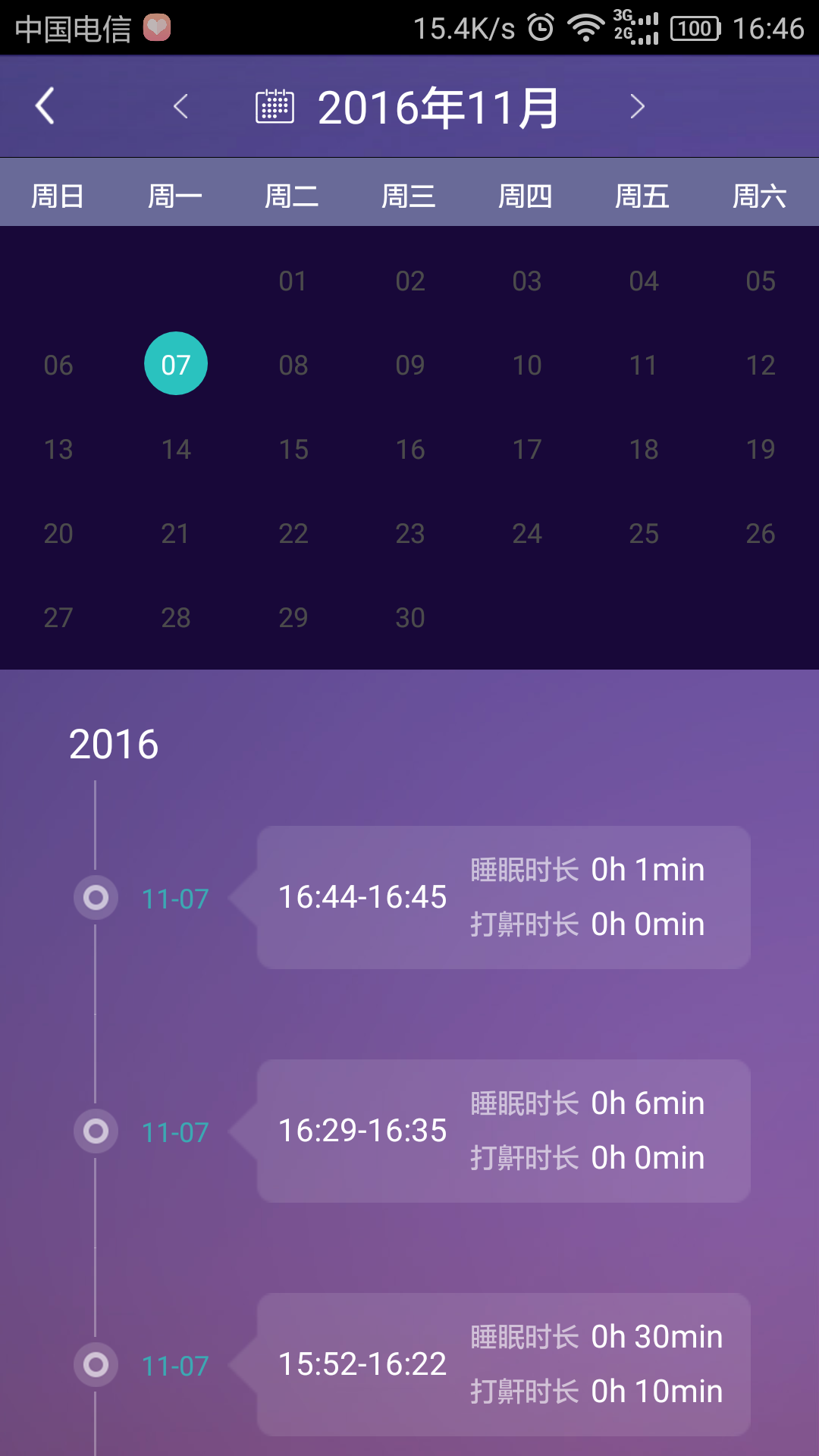Open the 16:29-16:35 sleep record
The width and height of the screenshot is (819, 1456).
pos(504,1131)
